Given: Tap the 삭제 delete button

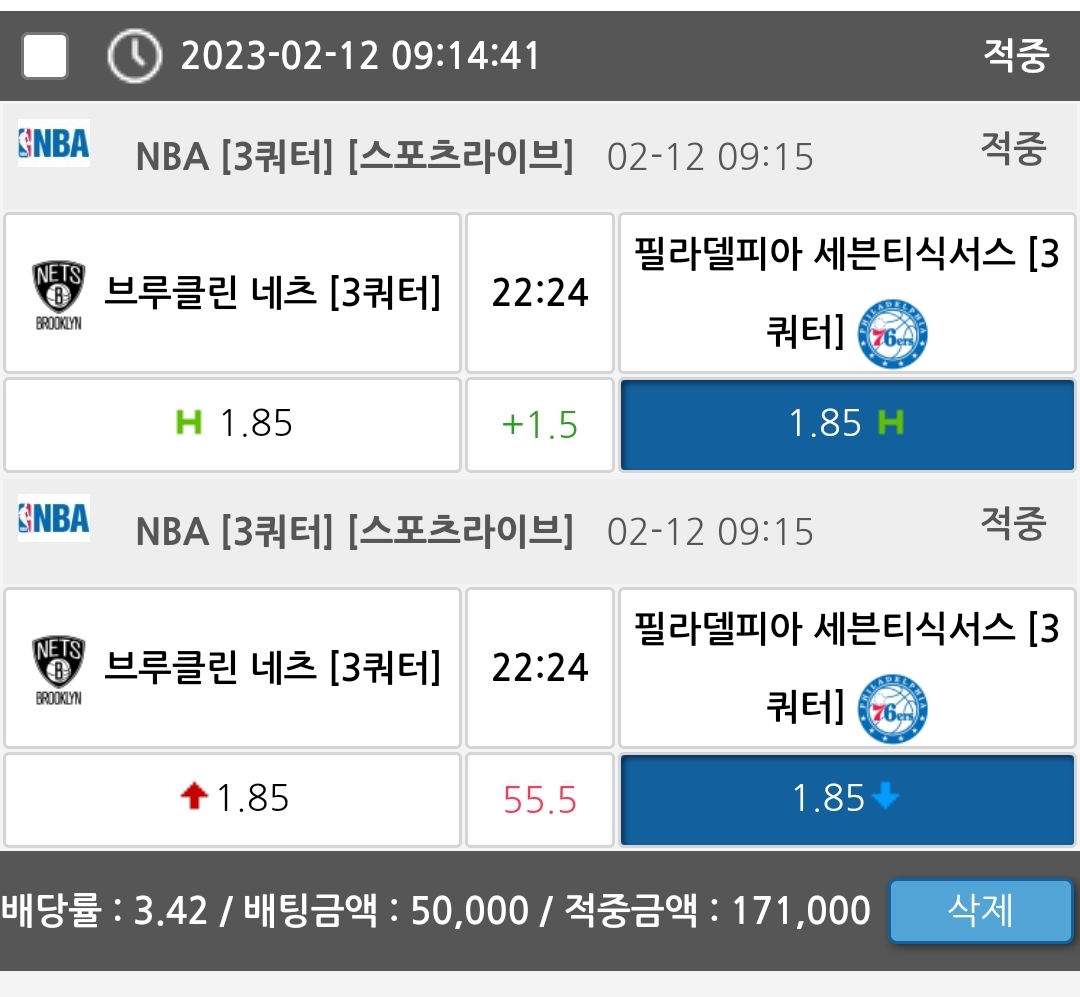Looking at the screenshot, I should (980, 911).
